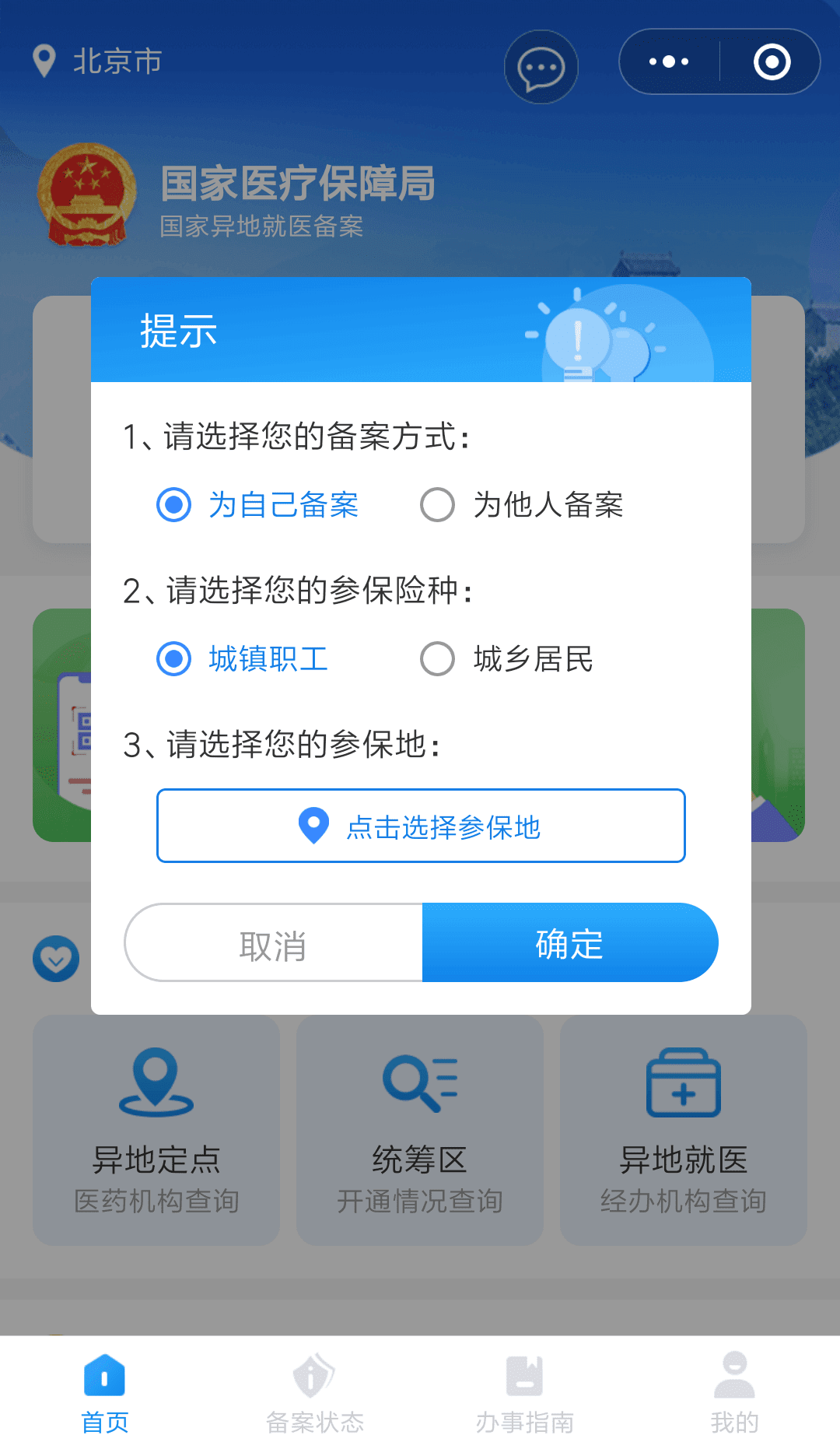Cancel the prompt with 取消
This screenshot has width=840, height=1449.
273,943
